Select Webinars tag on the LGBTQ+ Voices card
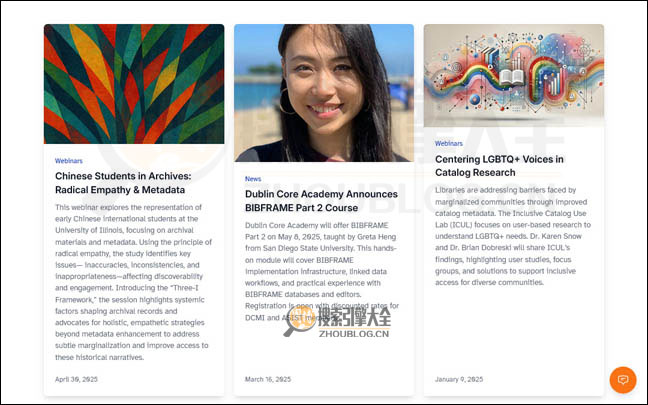This screenshot has height=405, width=648. pyautogui.click(x=449, y=143)
